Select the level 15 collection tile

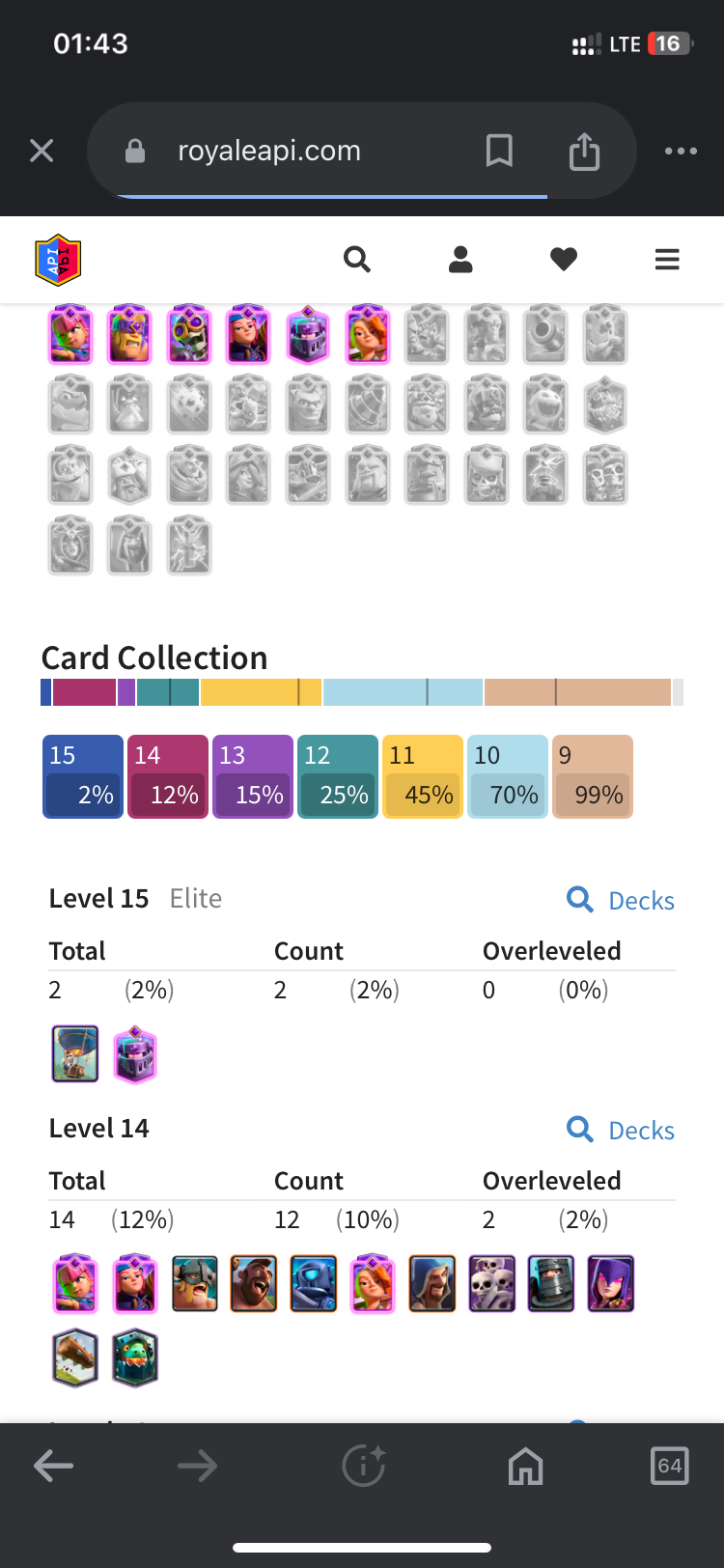[x=83, y=776]
